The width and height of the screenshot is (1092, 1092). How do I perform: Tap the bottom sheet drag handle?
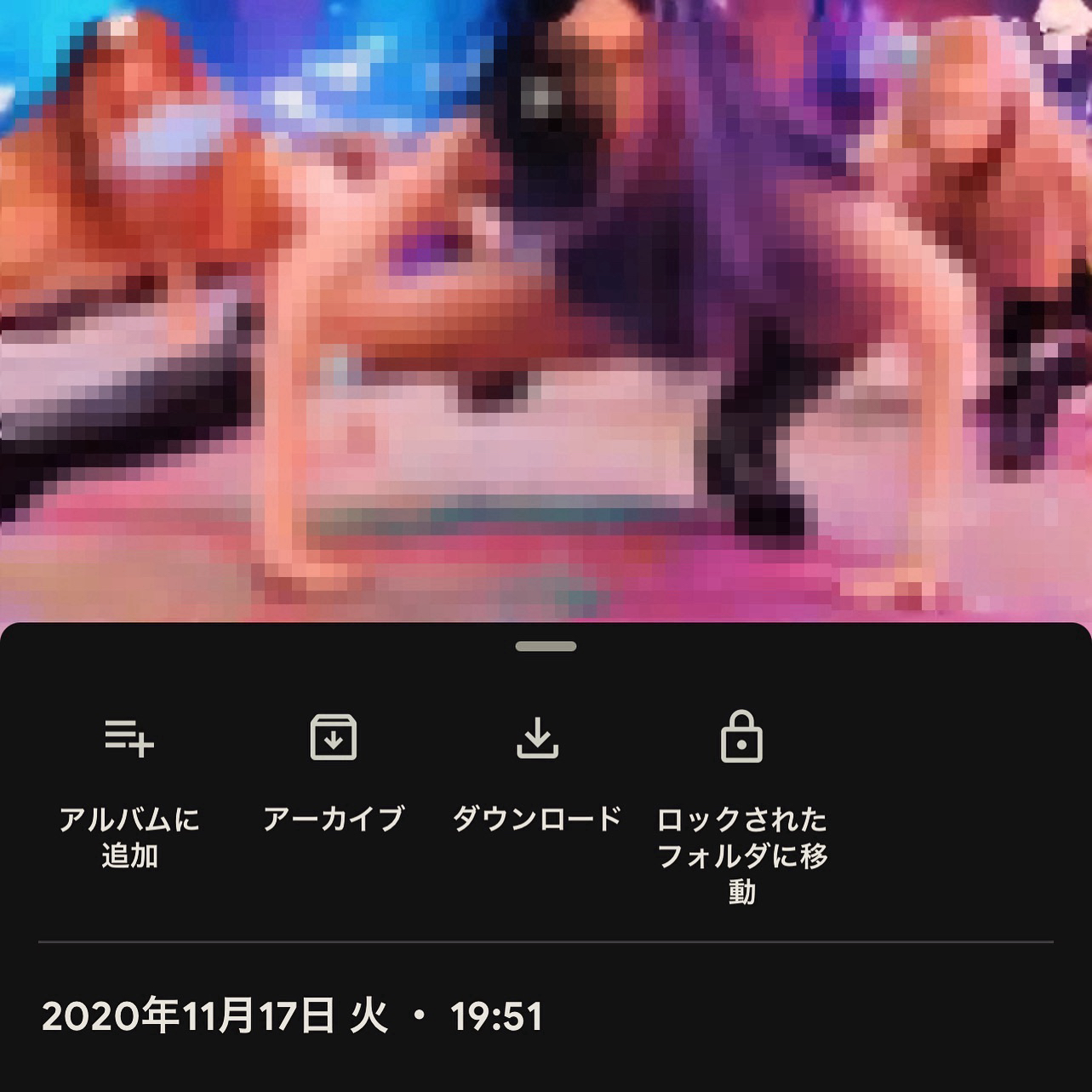coord(546,647)
